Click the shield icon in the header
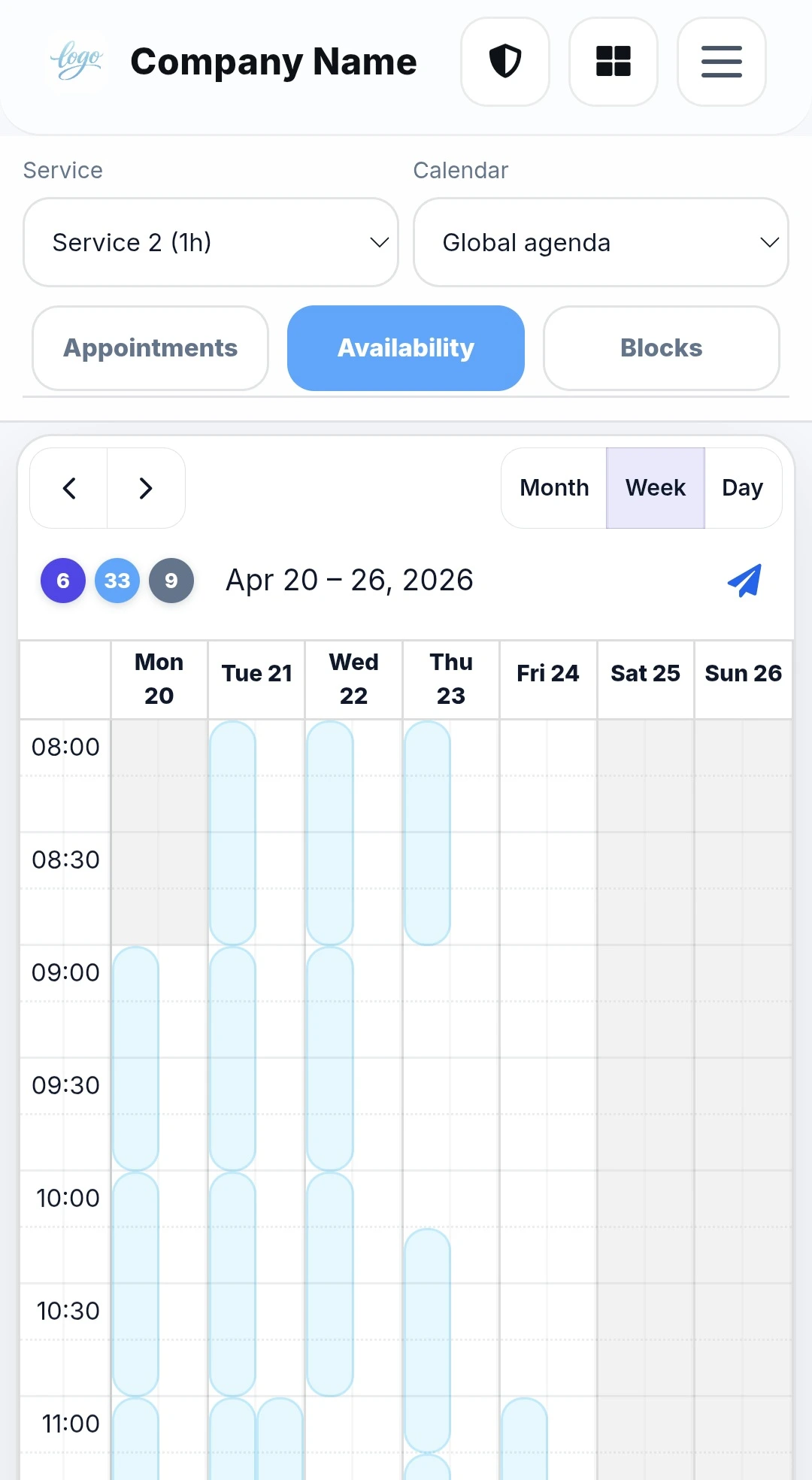The height and width of the screenshot is (1480, 812). point(505,62)
